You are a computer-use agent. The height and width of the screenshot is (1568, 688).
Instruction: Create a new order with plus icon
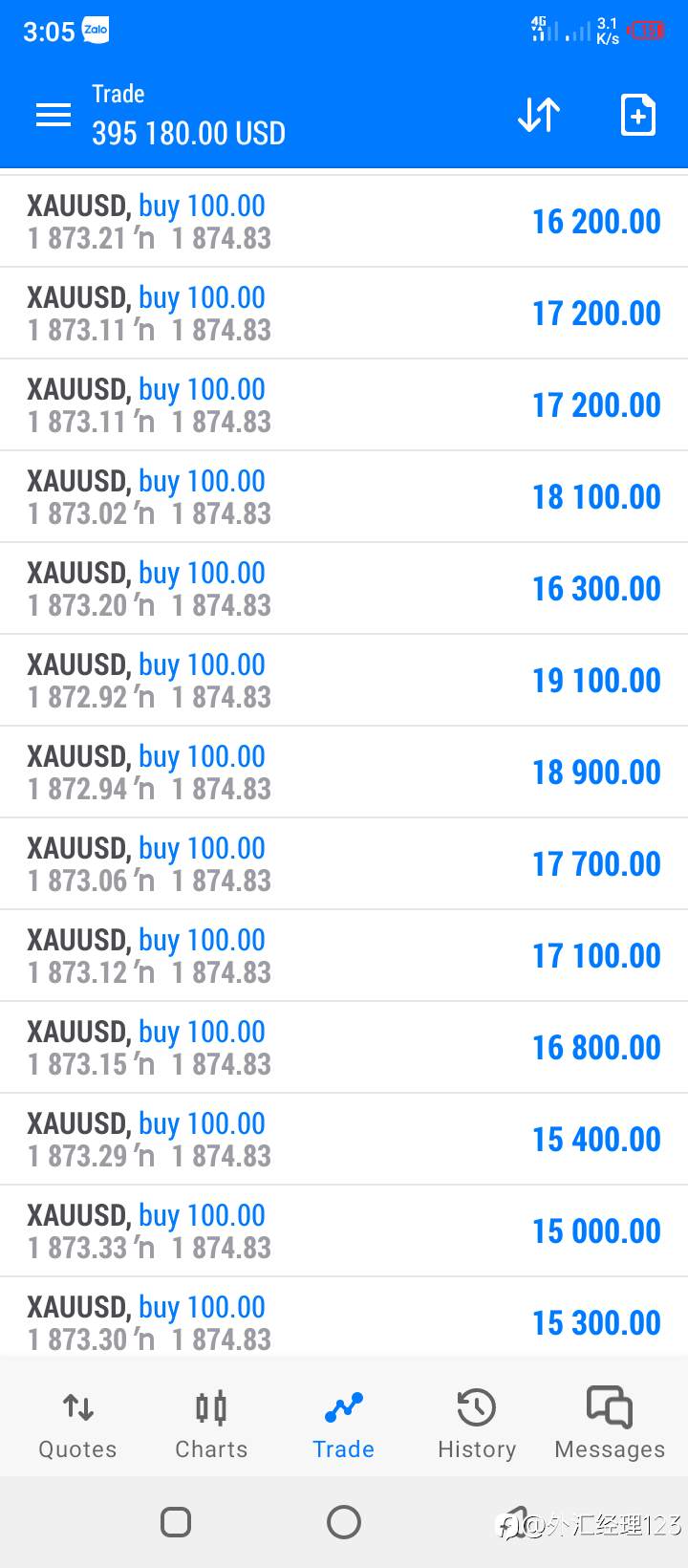[637, 116]
